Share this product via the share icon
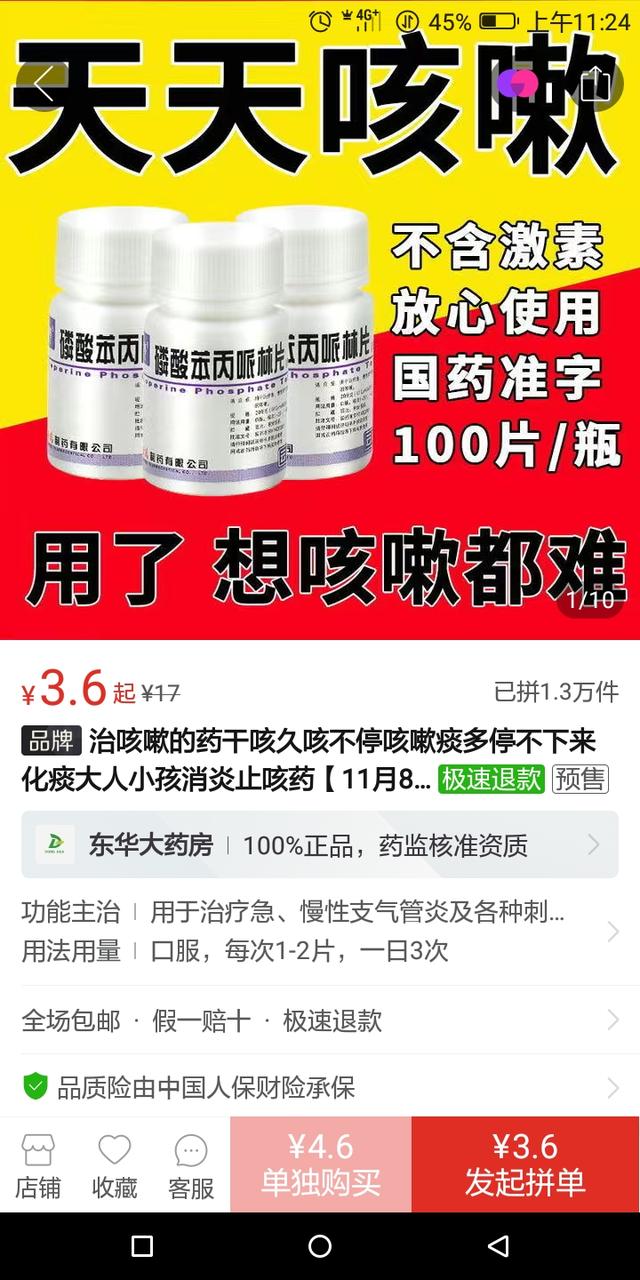640x1280 pixels. [595, 83]
